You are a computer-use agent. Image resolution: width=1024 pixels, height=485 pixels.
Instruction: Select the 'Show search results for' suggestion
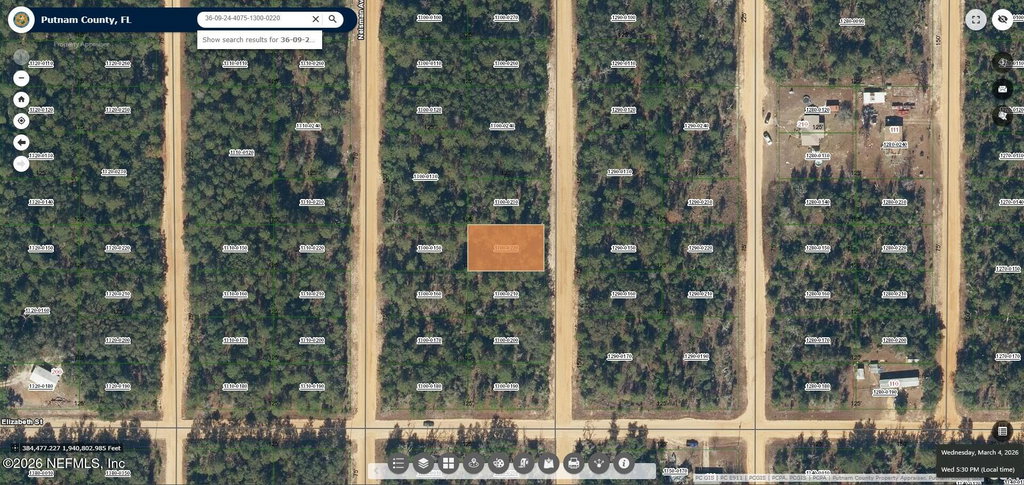259,40
